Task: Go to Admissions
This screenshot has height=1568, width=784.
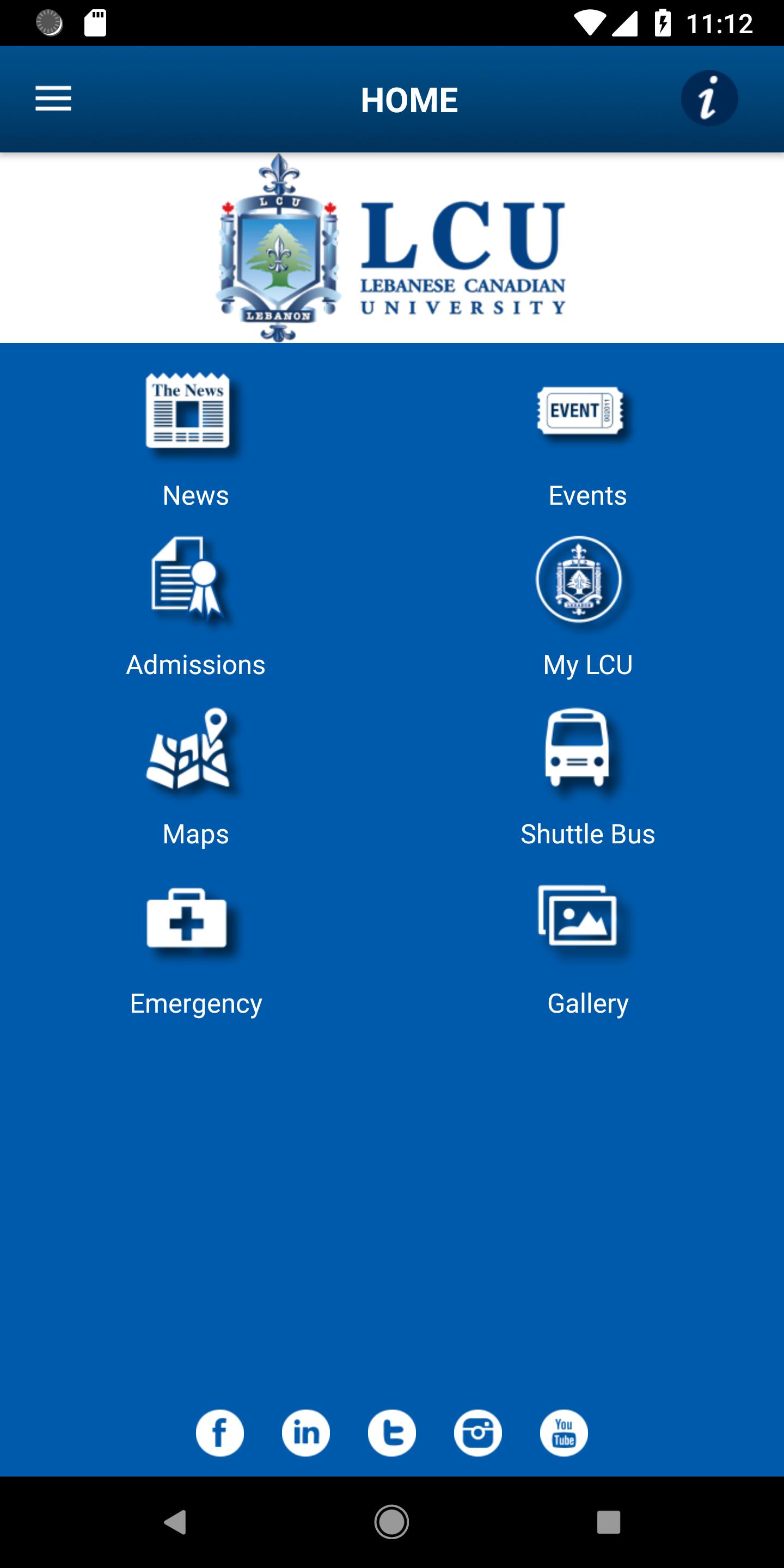Action: pos(195,608)
